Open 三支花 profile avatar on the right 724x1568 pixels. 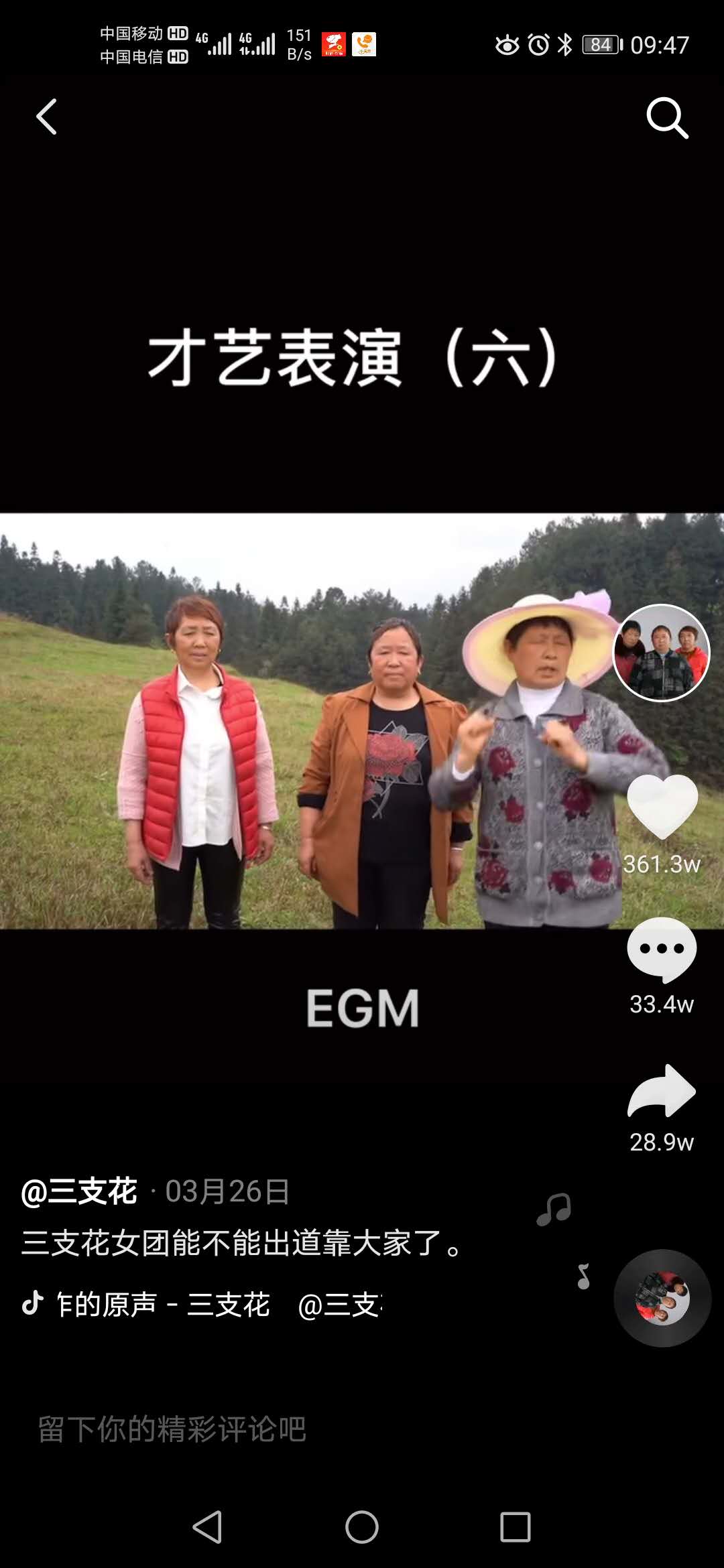coord(661,653)
